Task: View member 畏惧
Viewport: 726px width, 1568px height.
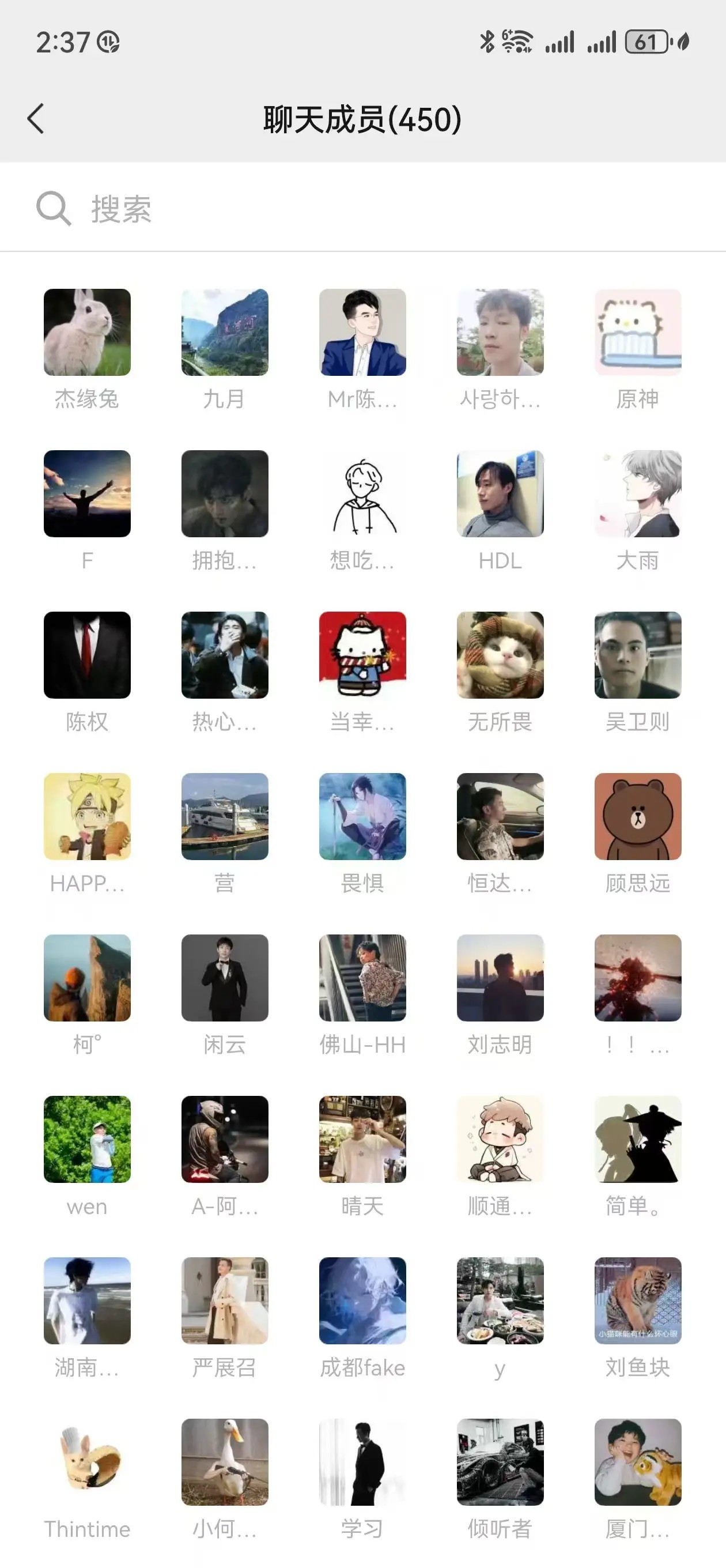Action: (362, 816)
